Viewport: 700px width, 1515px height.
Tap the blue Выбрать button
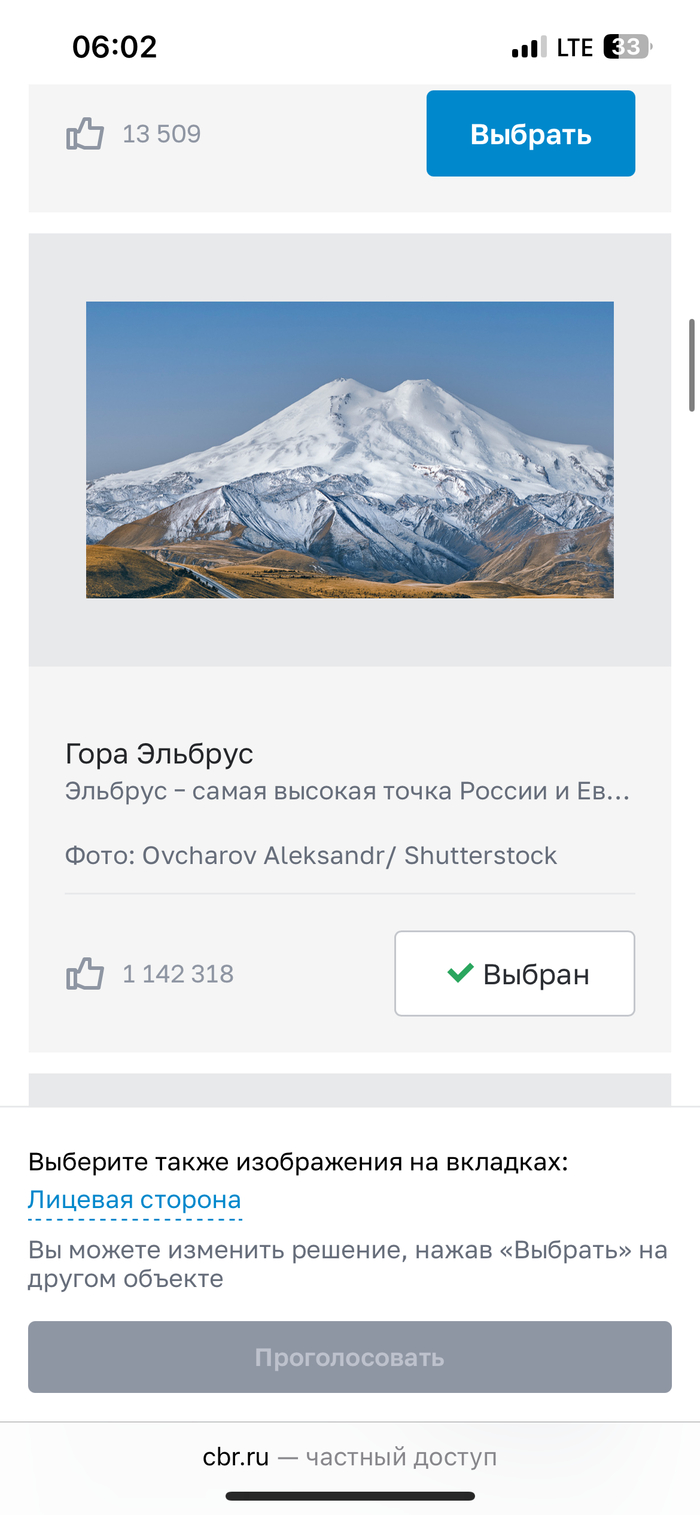click(x=530, y=134)
